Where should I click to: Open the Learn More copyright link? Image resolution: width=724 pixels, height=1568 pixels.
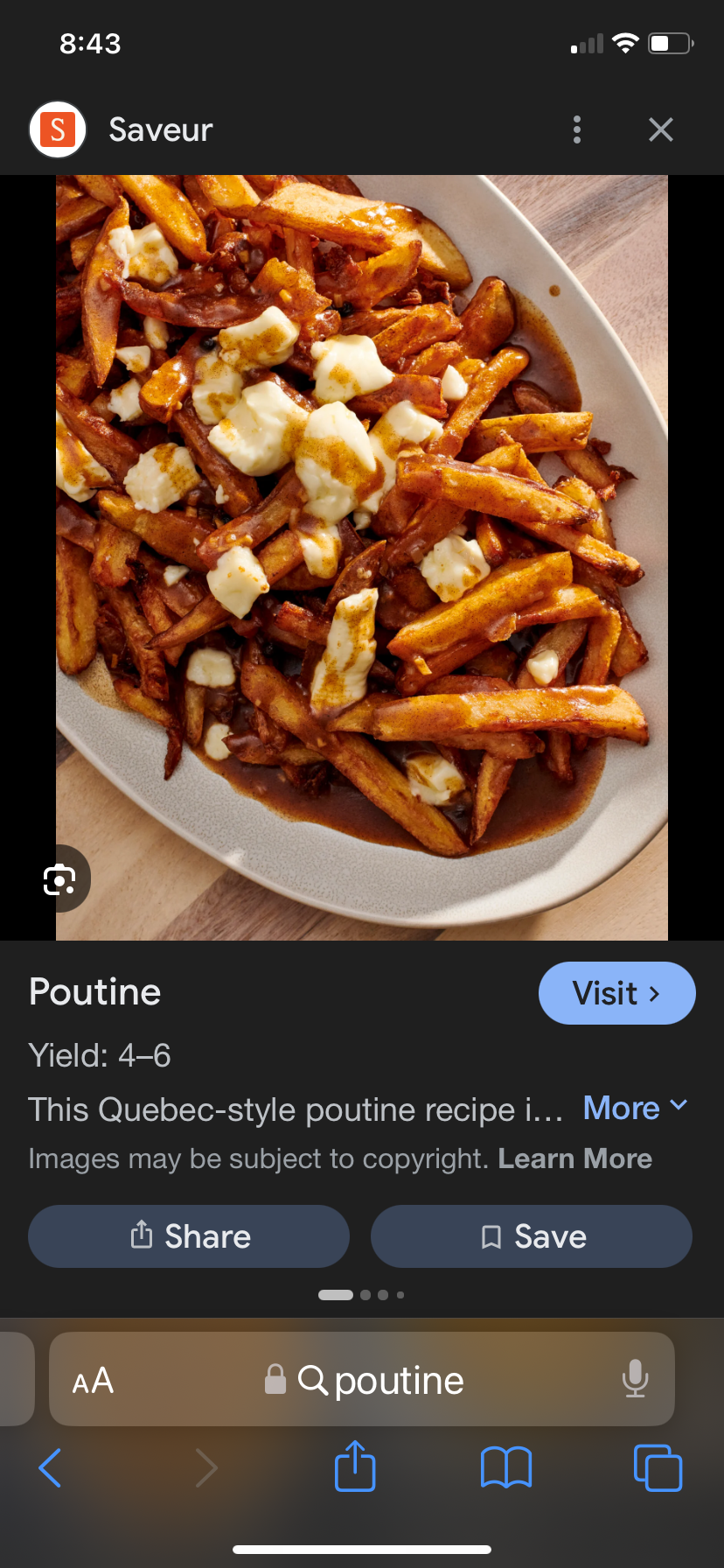point(574,1158)
